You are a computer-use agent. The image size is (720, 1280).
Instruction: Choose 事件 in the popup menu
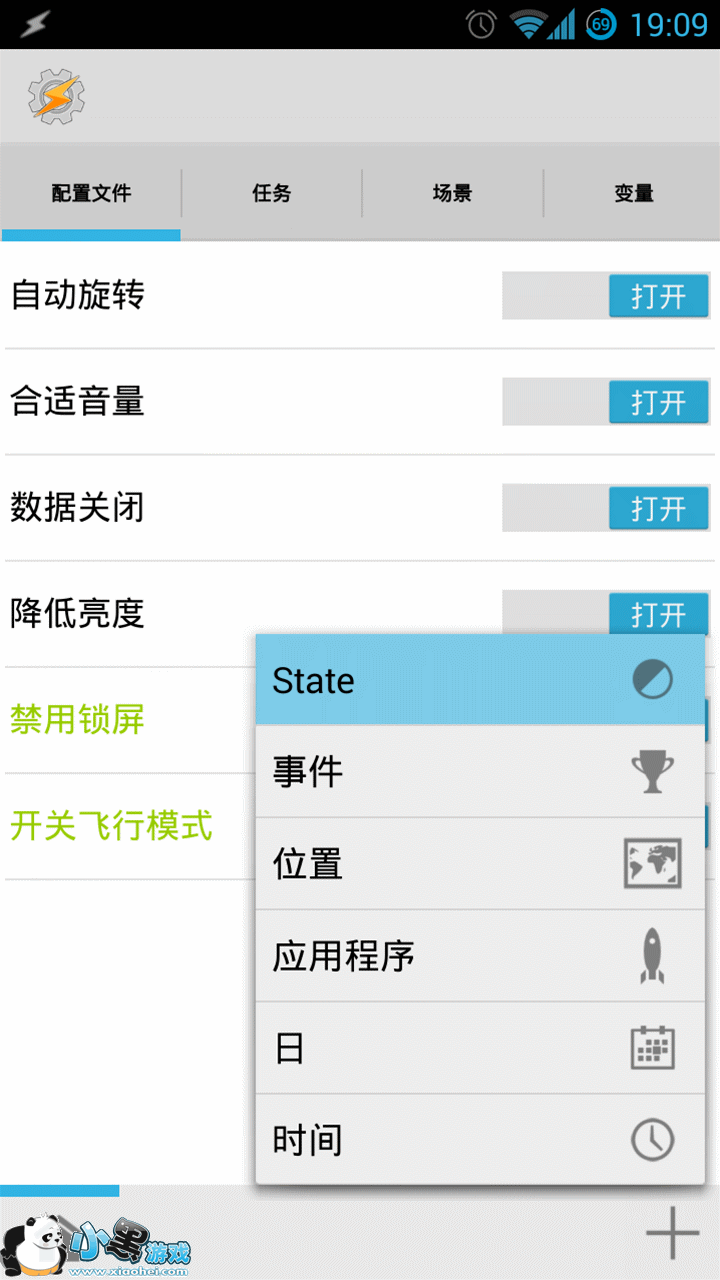(480, 772)
